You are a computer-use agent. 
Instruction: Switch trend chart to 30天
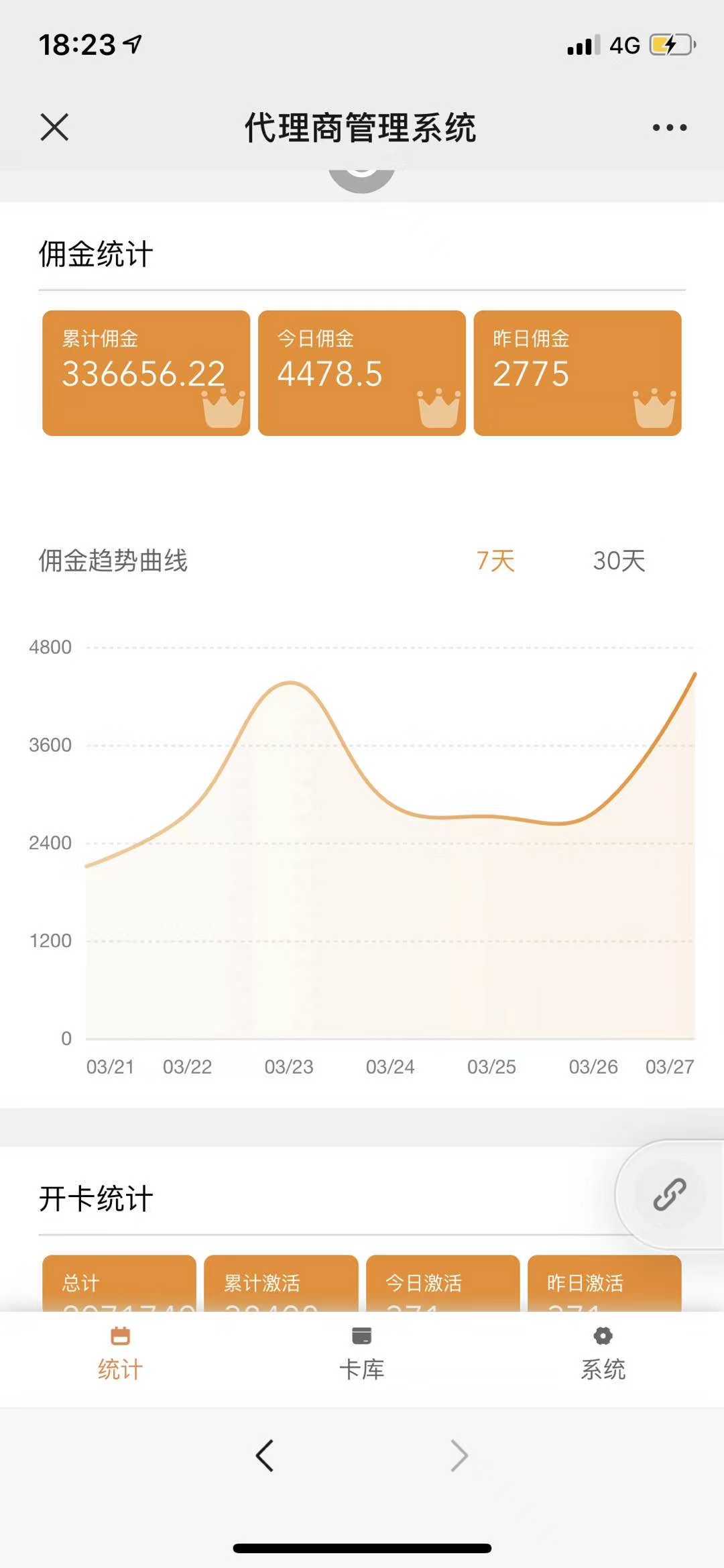(619, 561)
